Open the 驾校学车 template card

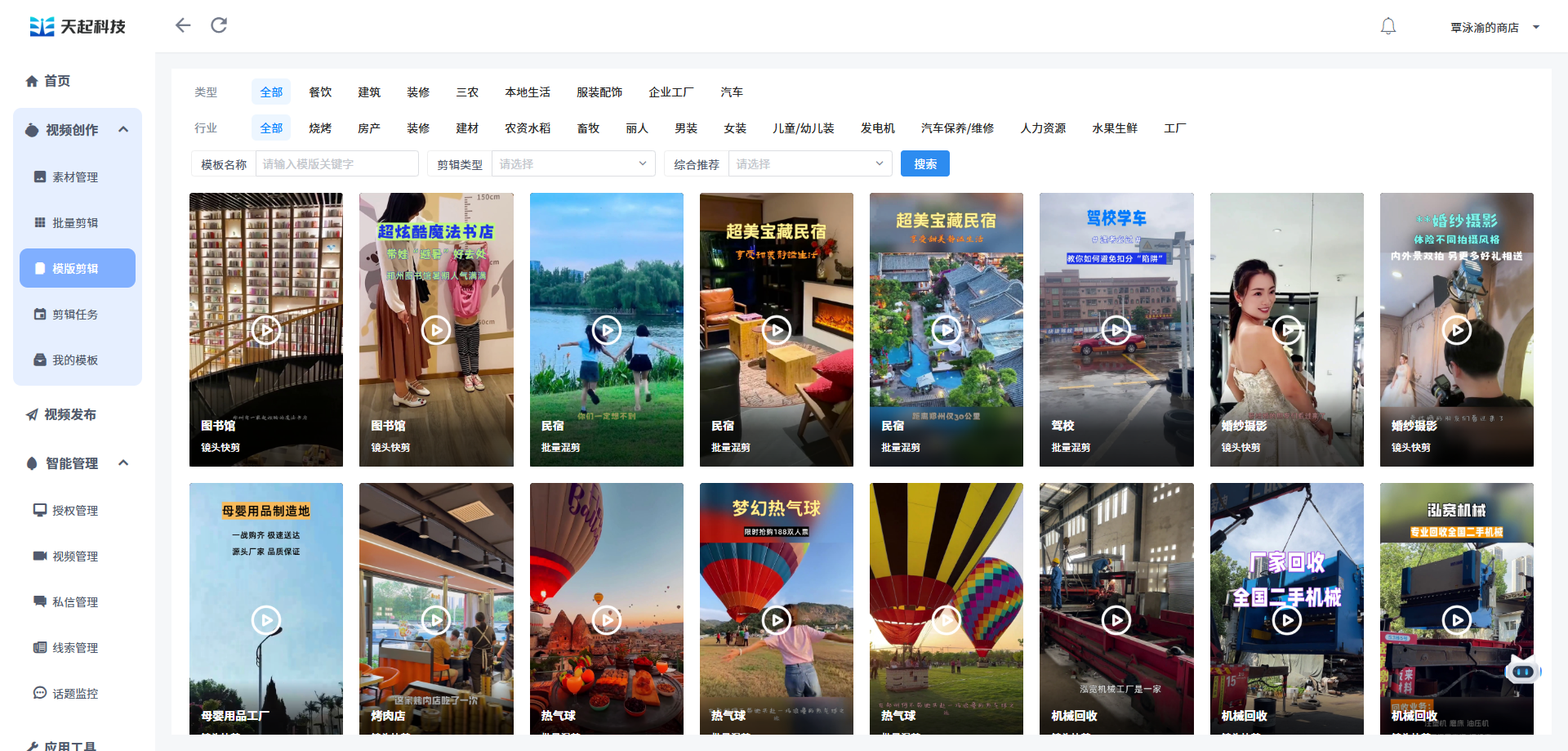coord(1116,329)
